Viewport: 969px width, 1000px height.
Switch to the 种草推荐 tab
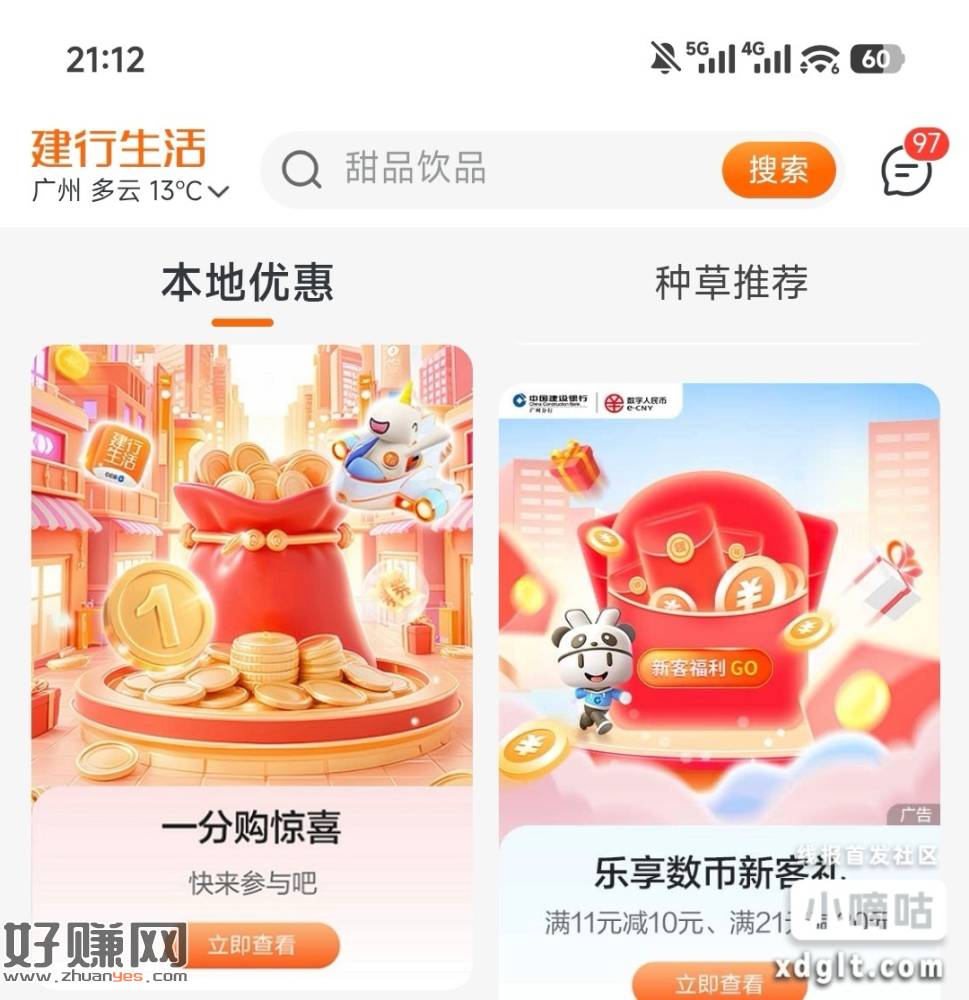pyautogui.click(x=730, y=283)
